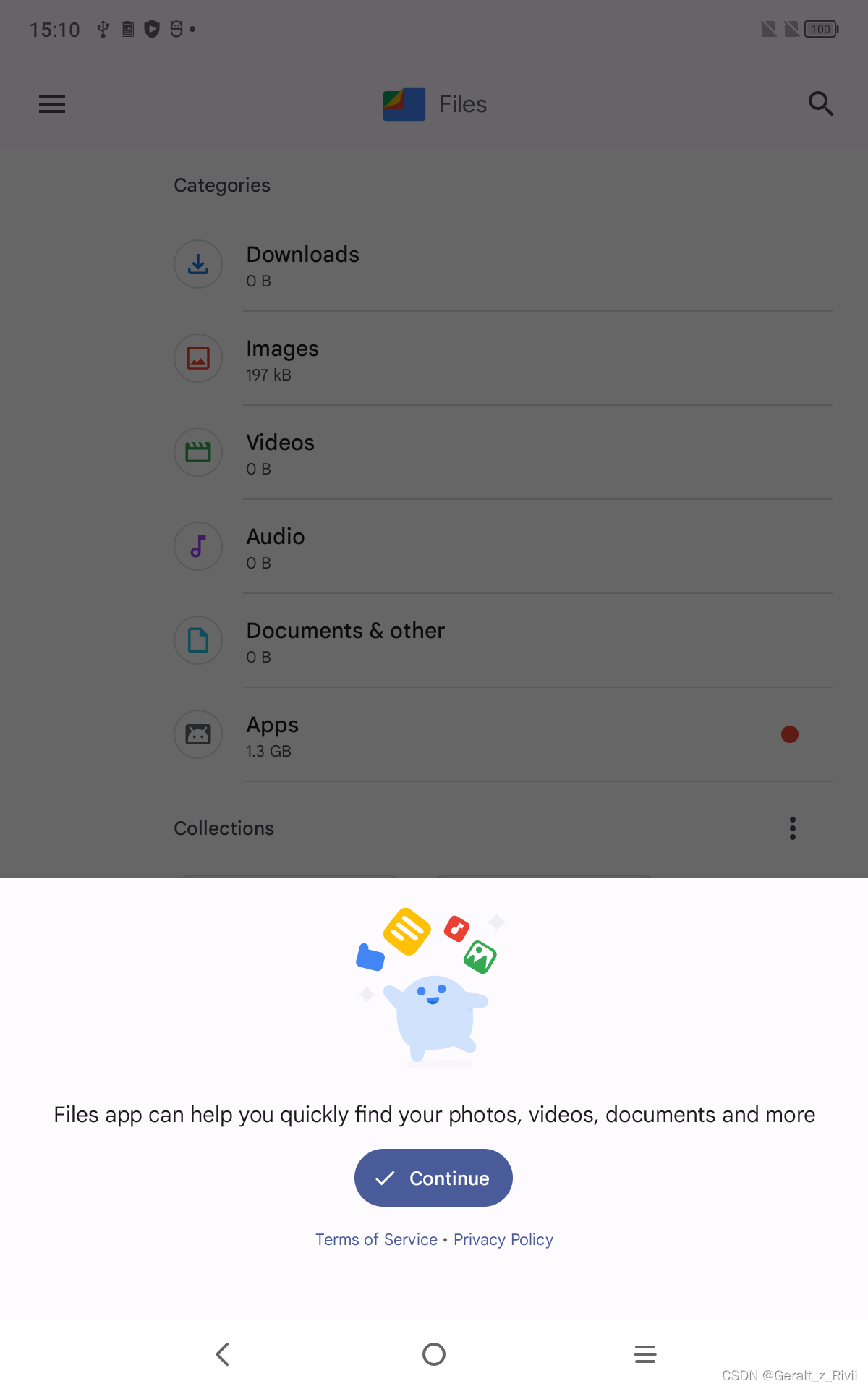
Task: Open the navigation drawer hamburger menu
Action: [x=51, y=103]
